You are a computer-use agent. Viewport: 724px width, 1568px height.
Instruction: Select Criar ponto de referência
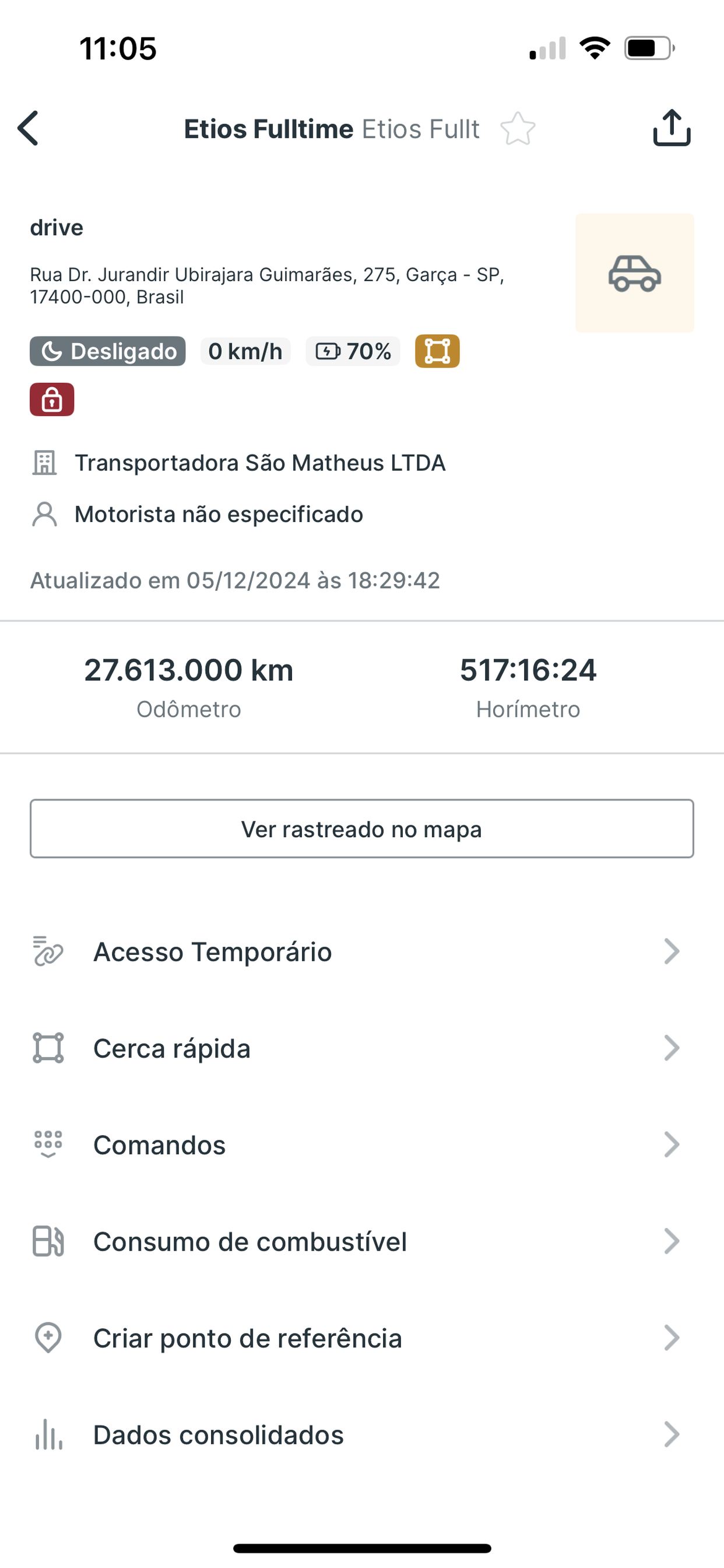[362, 1338]
